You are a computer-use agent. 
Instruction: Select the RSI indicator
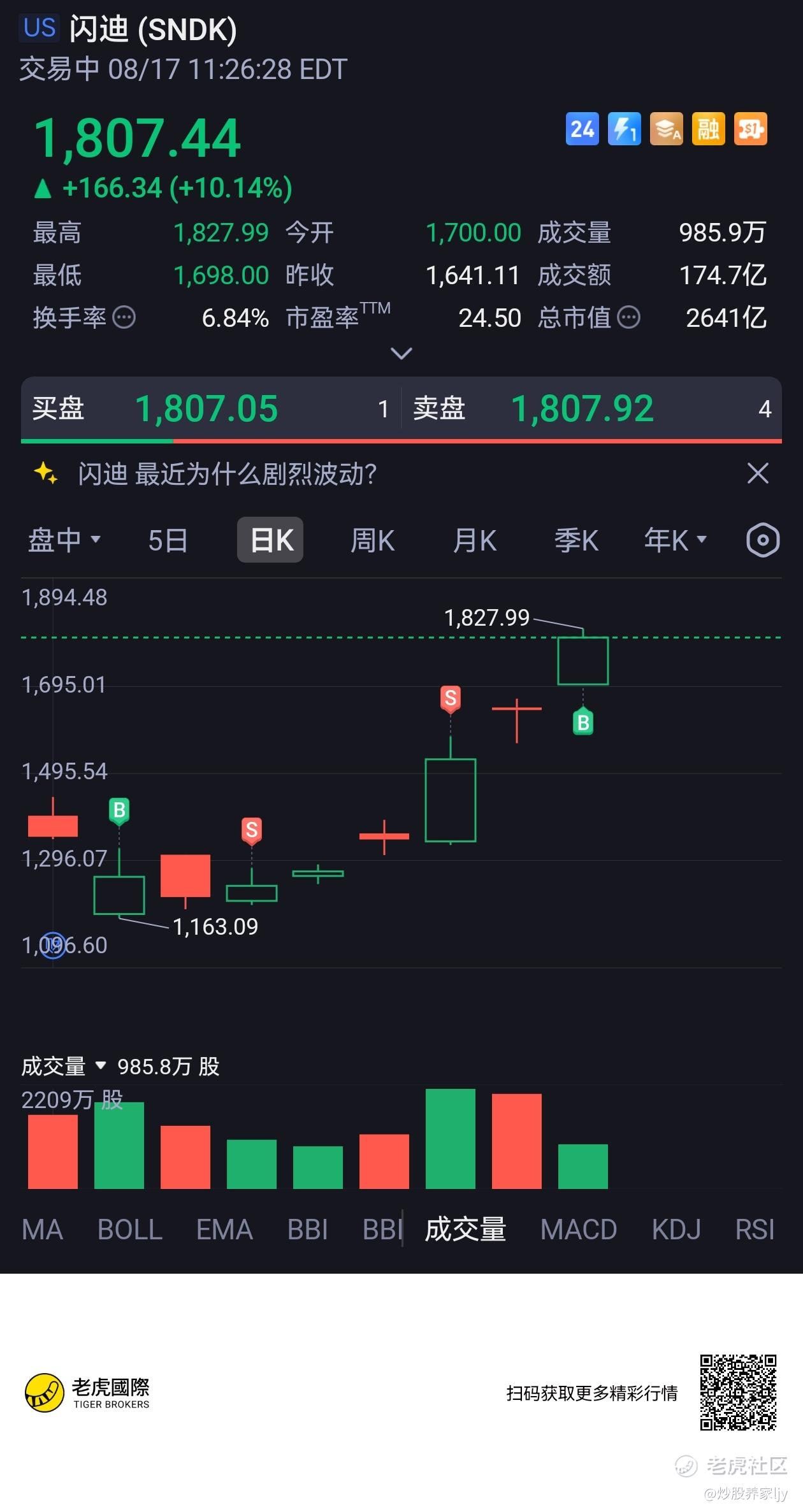tap(755, 1229)
